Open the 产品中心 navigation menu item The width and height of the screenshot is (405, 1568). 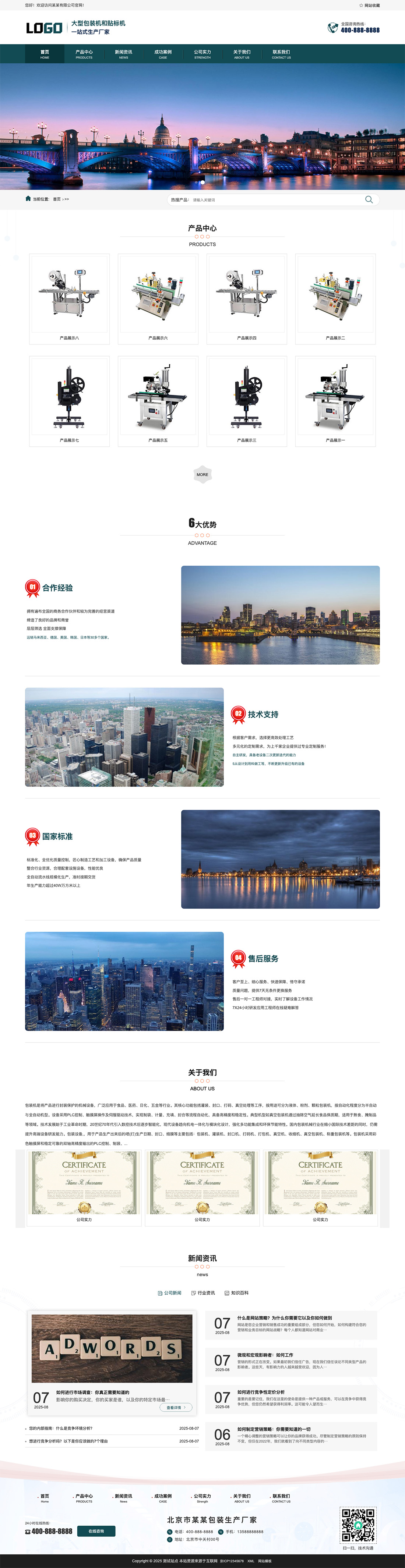point(84,54)
